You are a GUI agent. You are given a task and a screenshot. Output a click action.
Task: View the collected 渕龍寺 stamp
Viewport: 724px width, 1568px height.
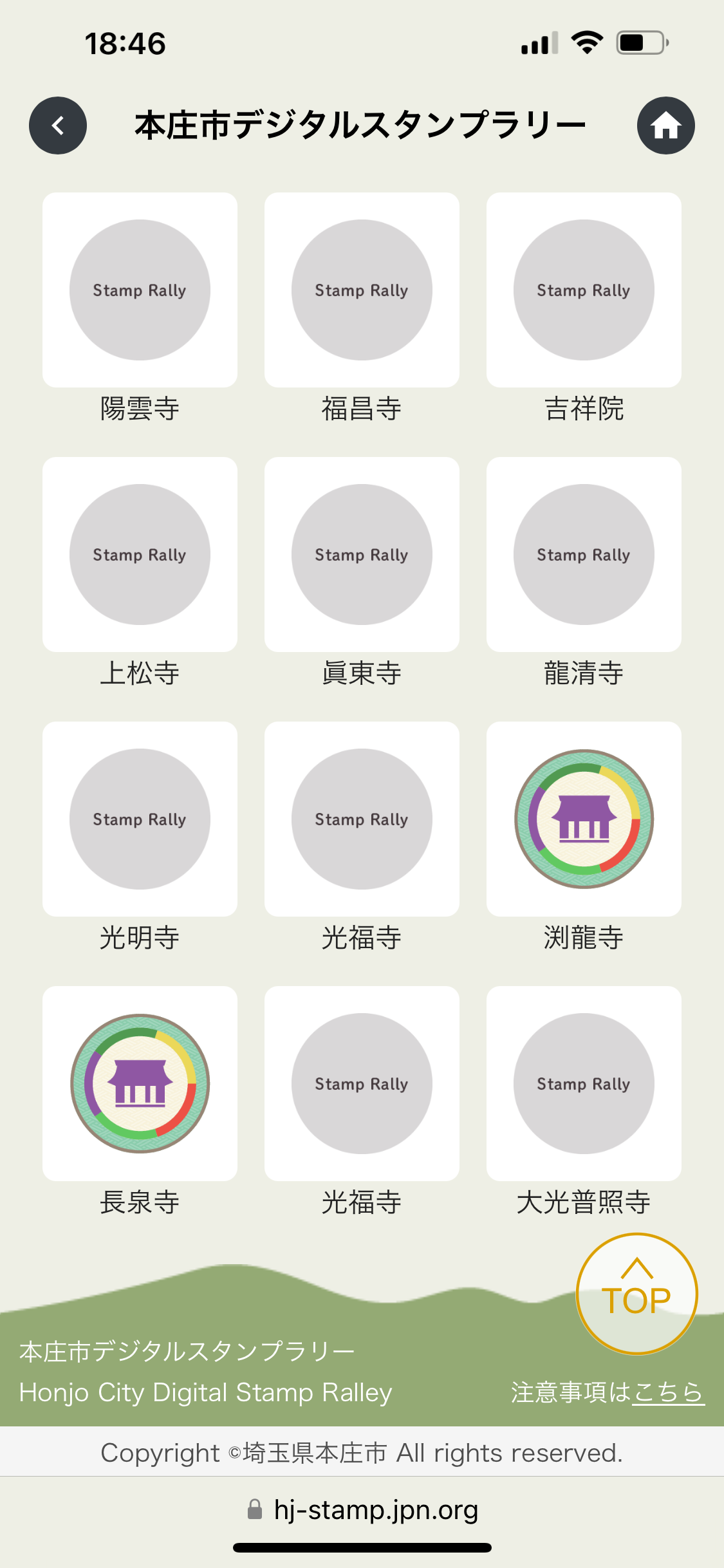pyautogui.click(x=584, y=819)
